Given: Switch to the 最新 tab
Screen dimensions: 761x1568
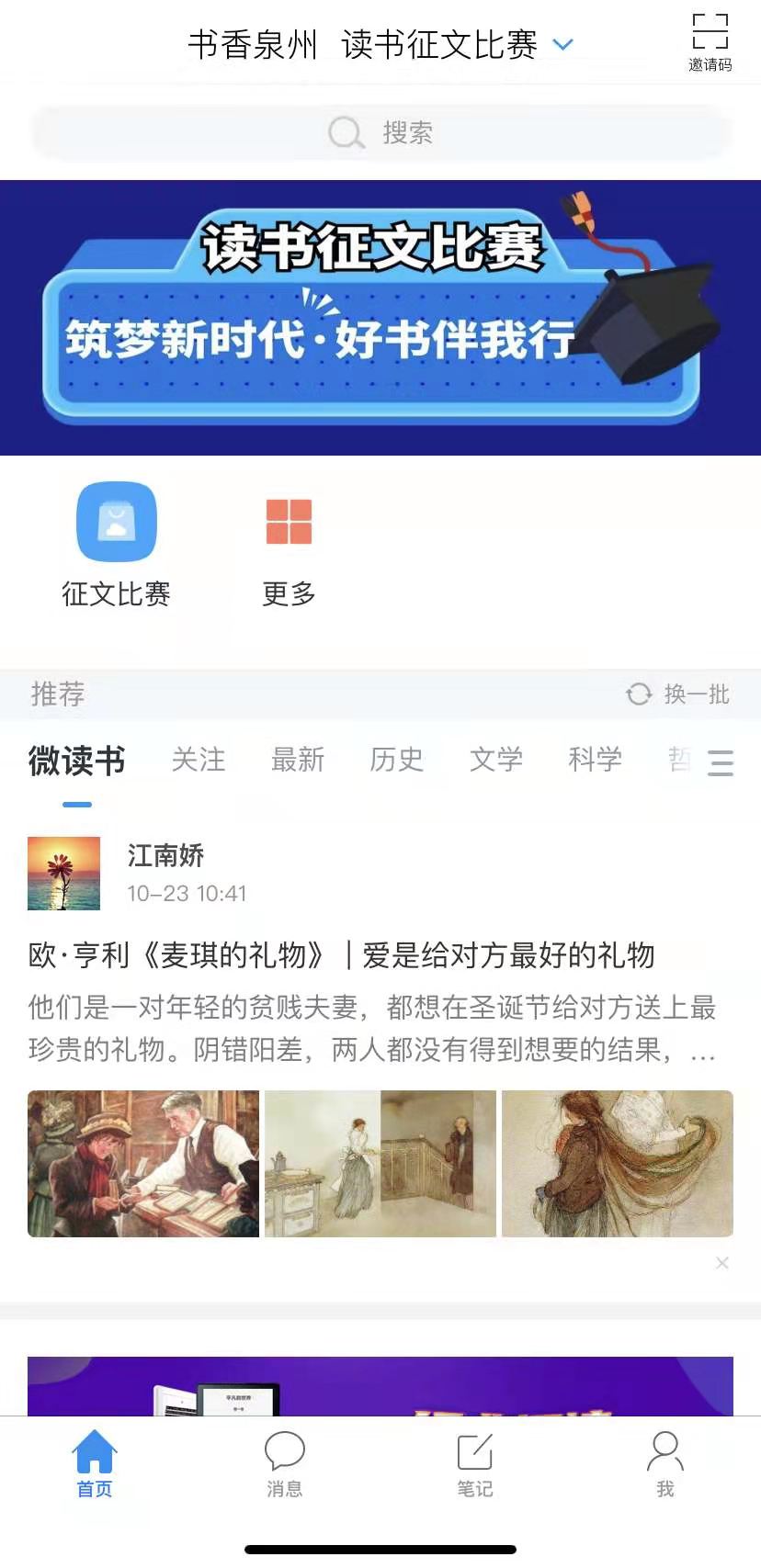Looking at the screenshot, I should (298, 760).
